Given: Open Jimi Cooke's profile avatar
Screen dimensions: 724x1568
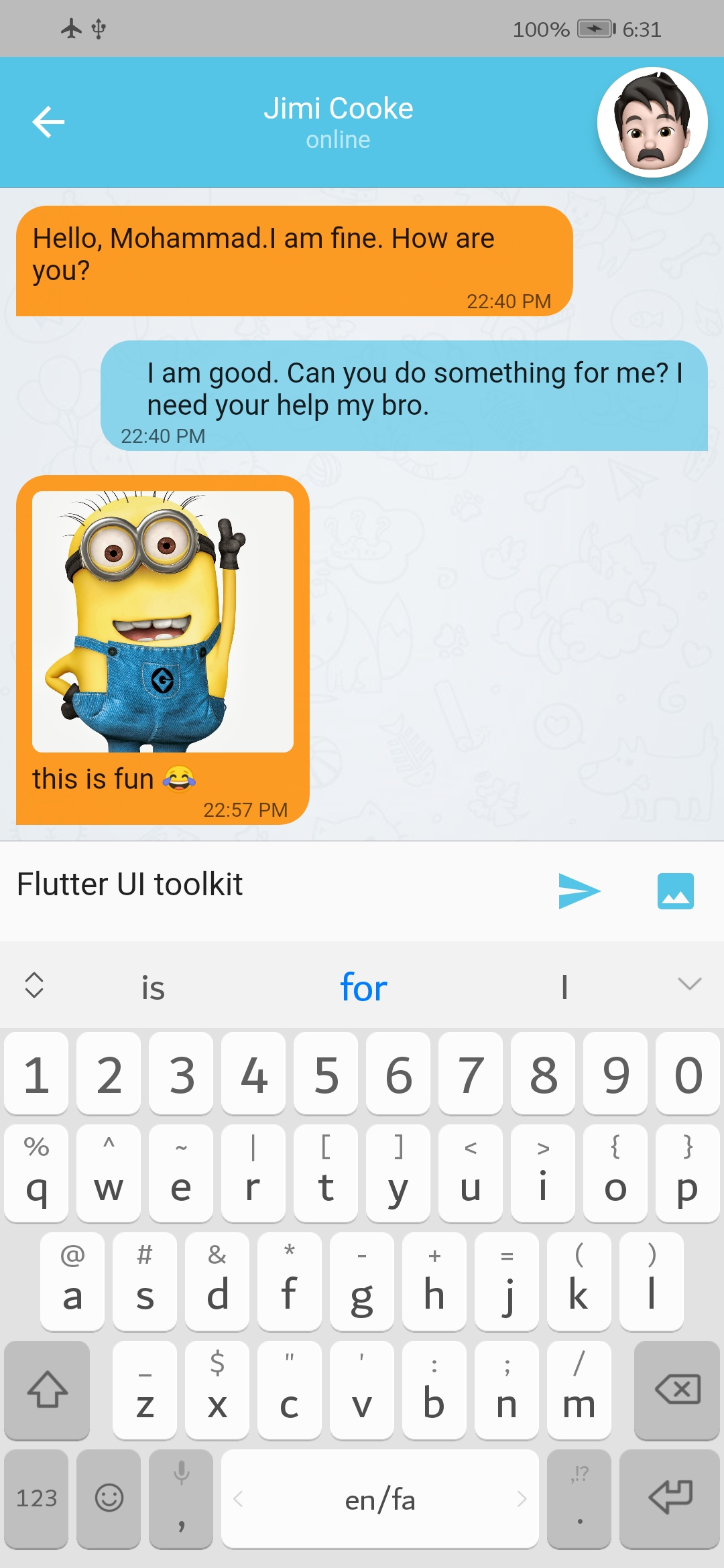Looking at the screenshot, I should click(652, 122).
